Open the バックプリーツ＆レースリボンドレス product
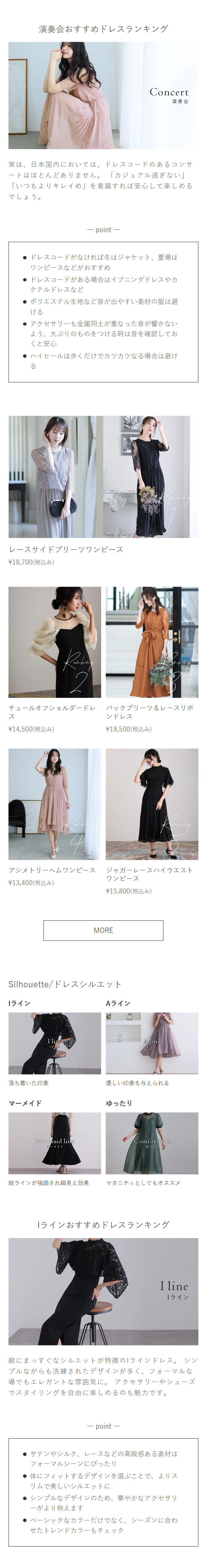 click(152, 642)
